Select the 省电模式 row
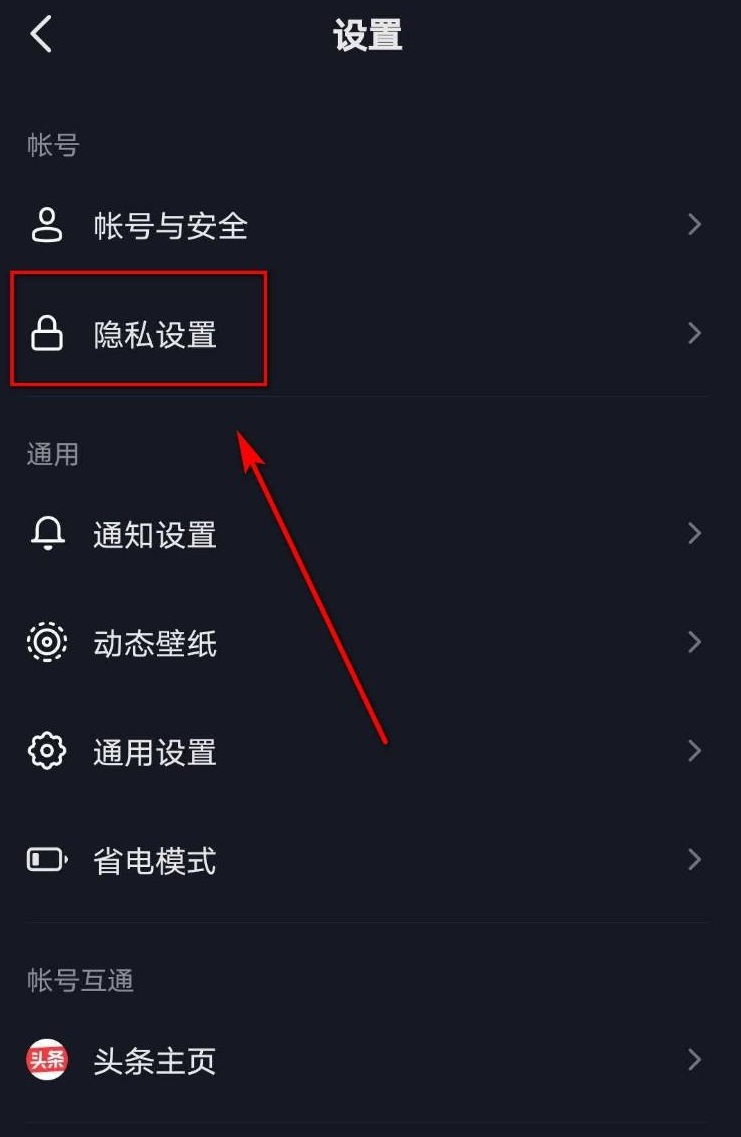 (x=155, y=860)
